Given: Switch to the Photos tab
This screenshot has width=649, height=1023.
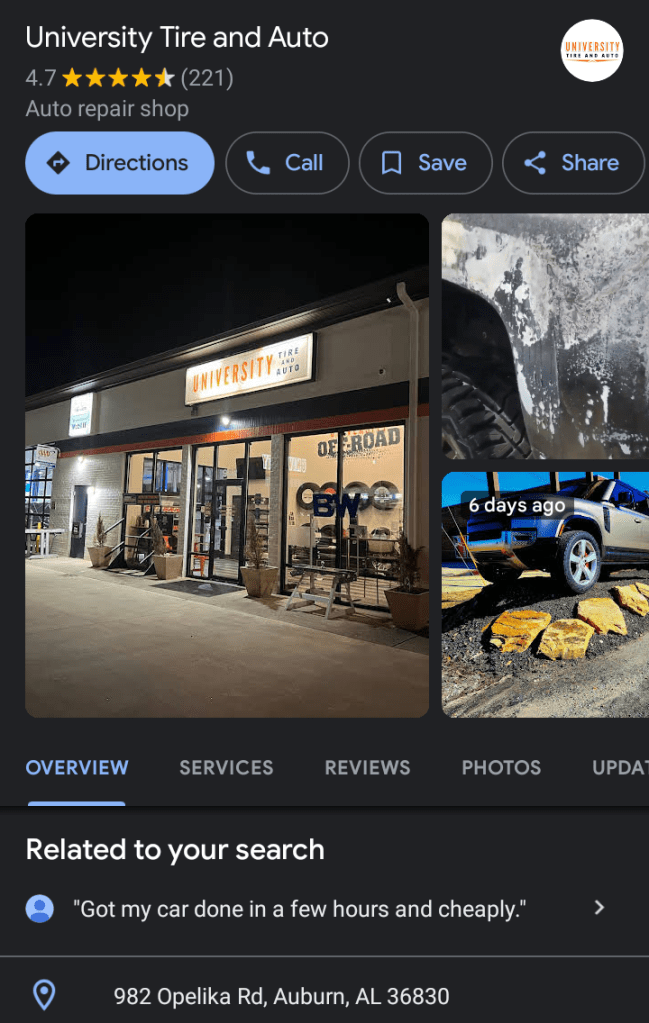Looking at the screenshot, I should (x=501, y=768).
